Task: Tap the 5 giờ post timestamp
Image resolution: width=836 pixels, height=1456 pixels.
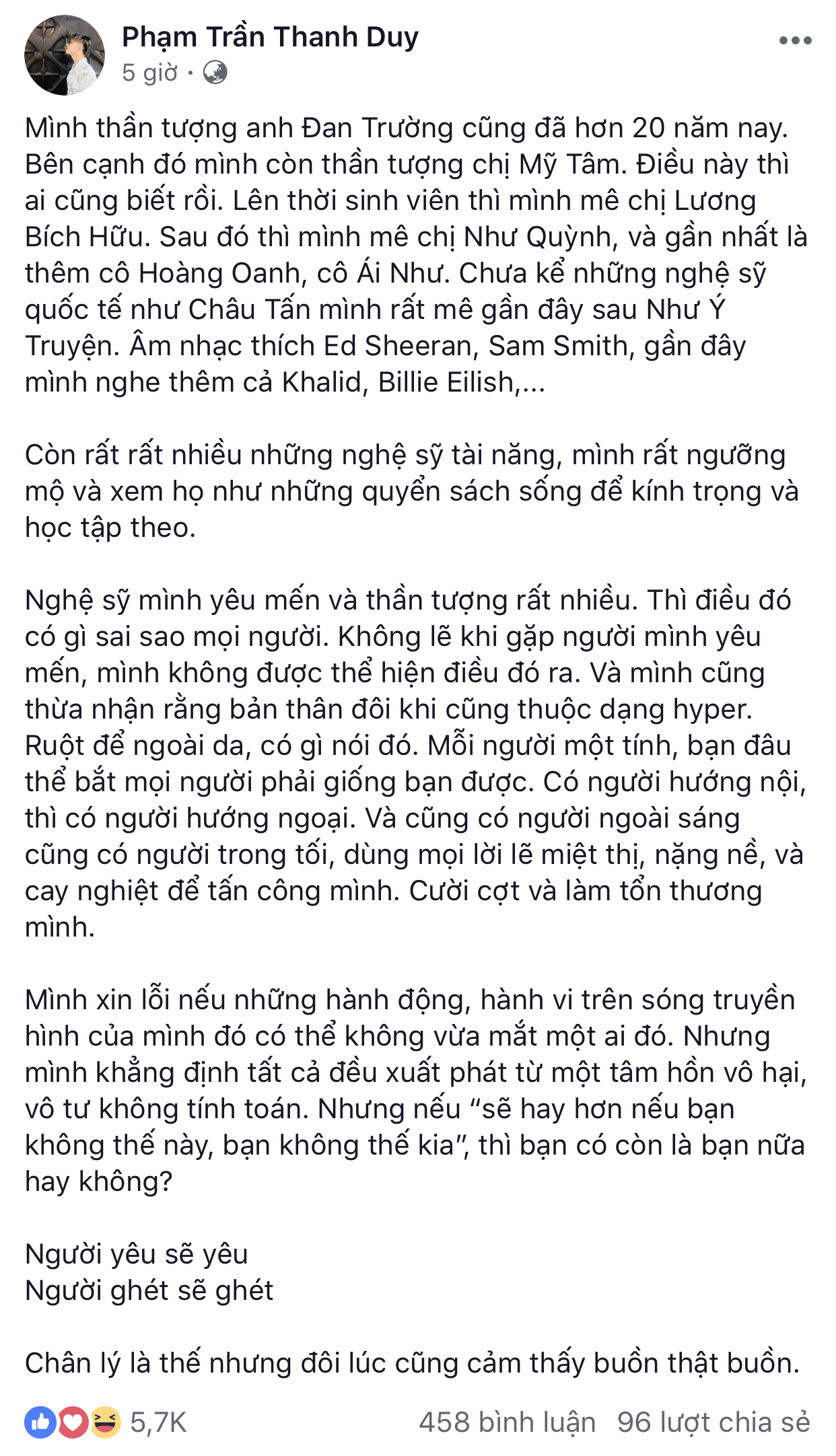Action: tap(149, 73)
